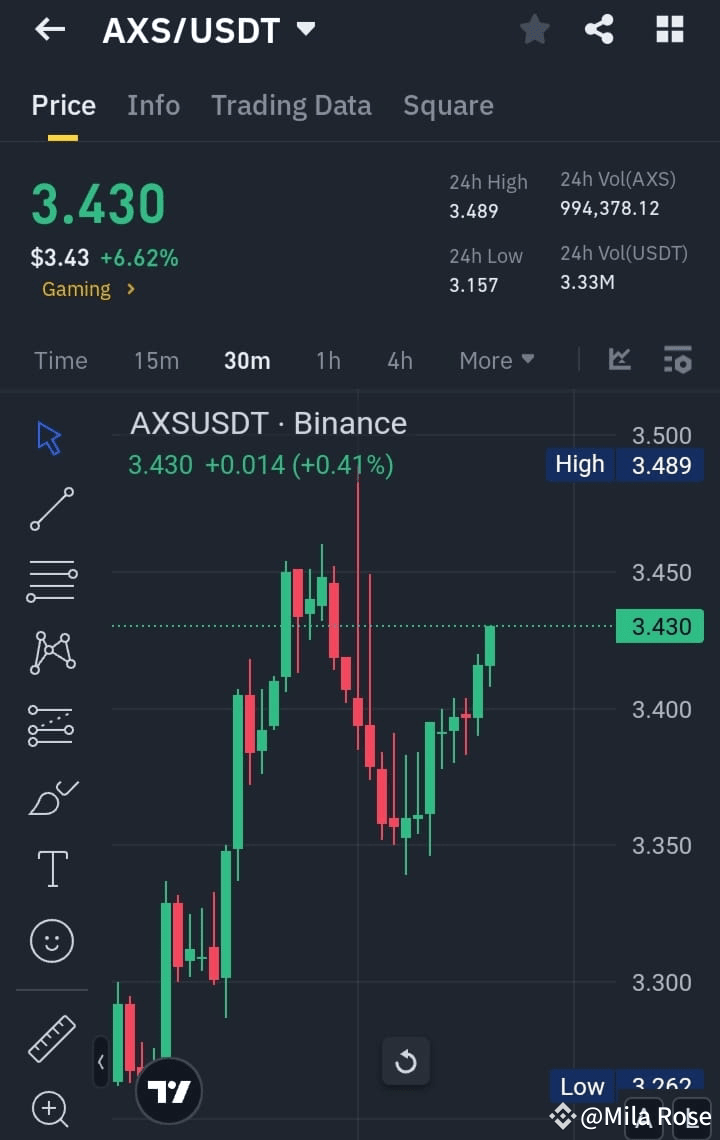Open the emoji sticker tool
The width and height of the screenshot is (720, 1140).
pyautogui.click(x=51, y=941)
